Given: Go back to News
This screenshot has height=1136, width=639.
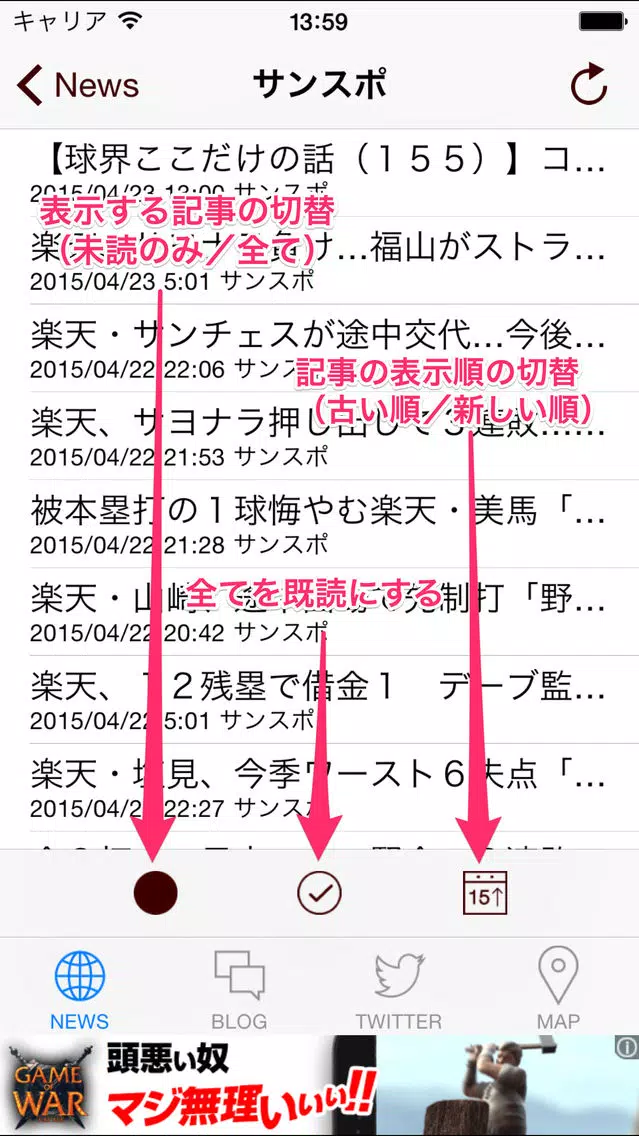Looking at the screenshot, I should [78, 86].
